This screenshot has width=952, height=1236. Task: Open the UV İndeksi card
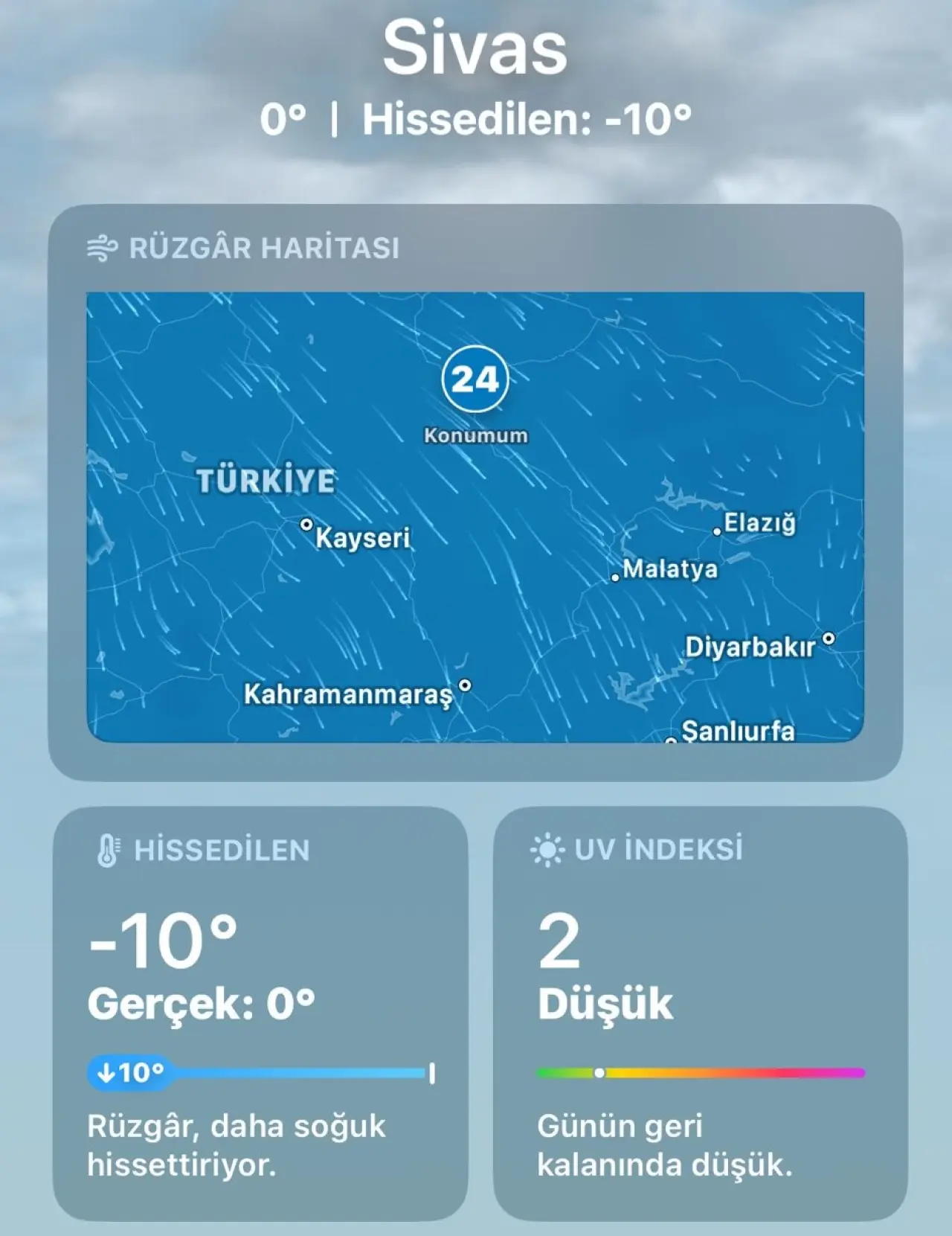tap(700, 1012)
